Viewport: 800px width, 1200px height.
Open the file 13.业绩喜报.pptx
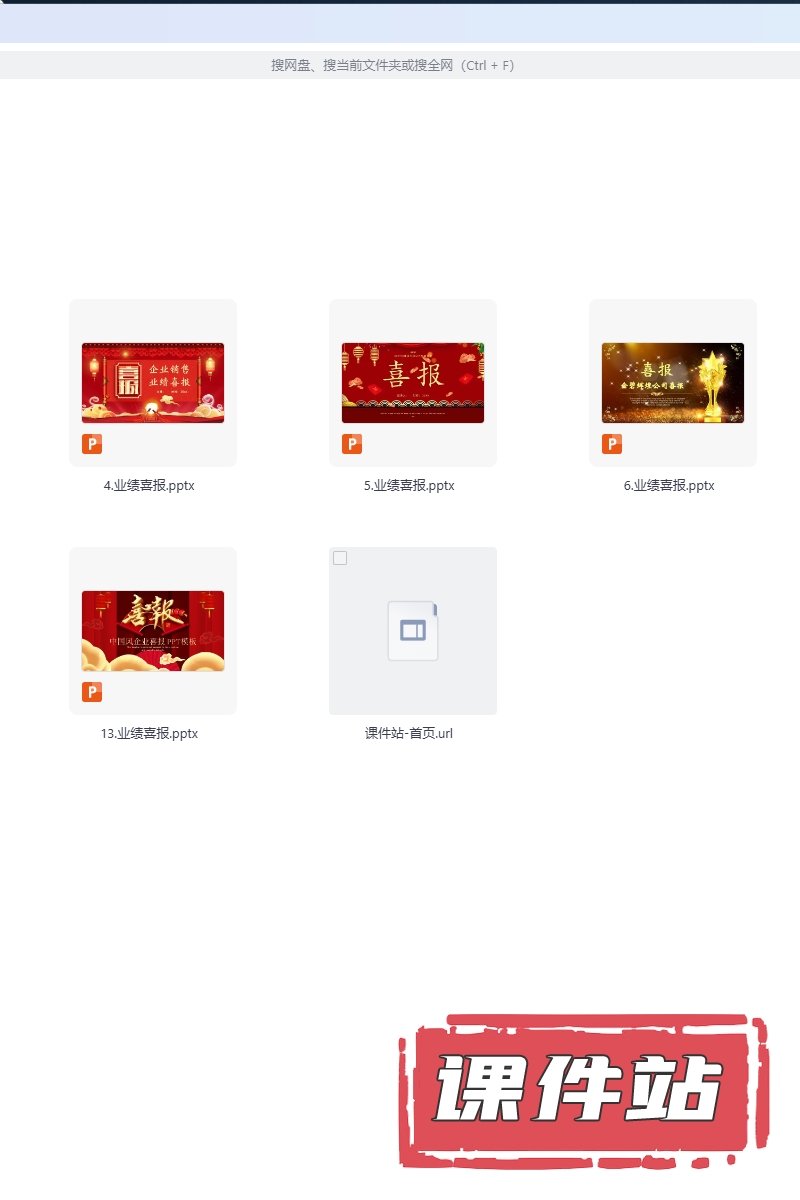coord(153,631)
